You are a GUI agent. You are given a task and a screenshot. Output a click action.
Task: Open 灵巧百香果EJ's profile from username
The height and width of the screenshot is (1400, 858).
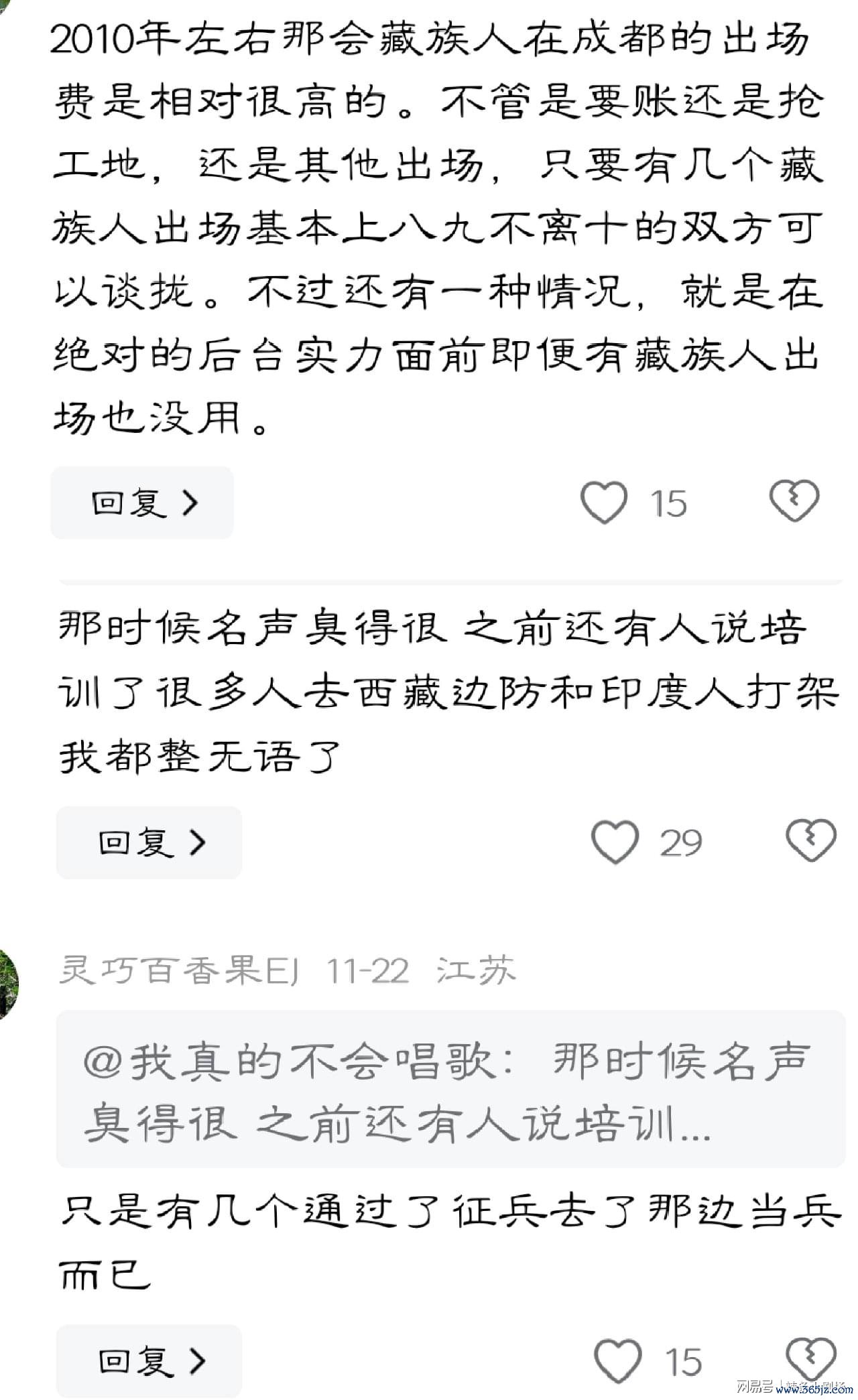[x=179, y=970]
